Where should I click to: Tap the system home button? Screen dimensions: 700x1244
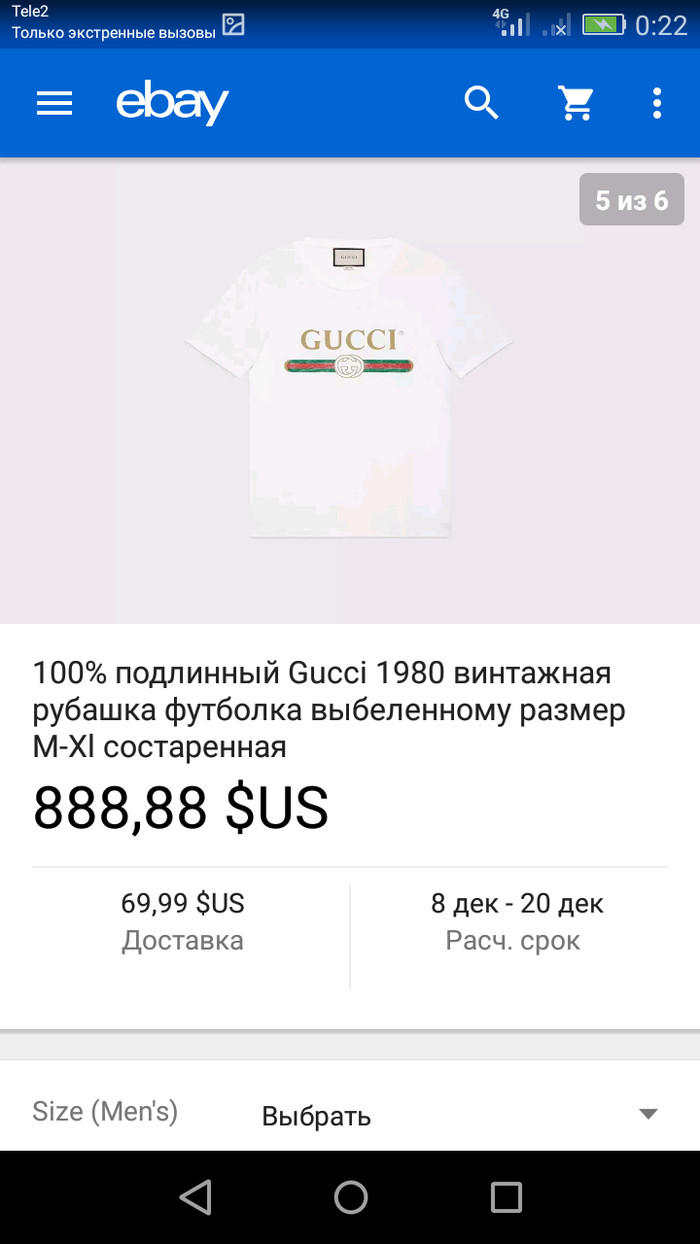click(x=351, y=1197)
